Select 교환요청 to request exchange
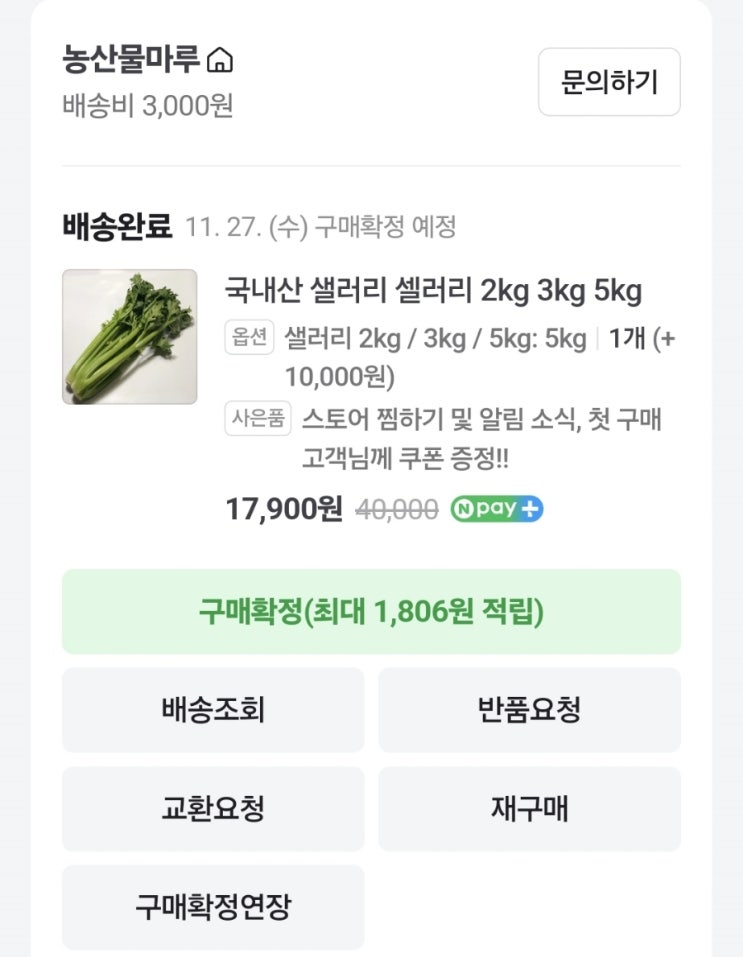Viewport: 743px width, 957px height. click(x=213, y=808)
